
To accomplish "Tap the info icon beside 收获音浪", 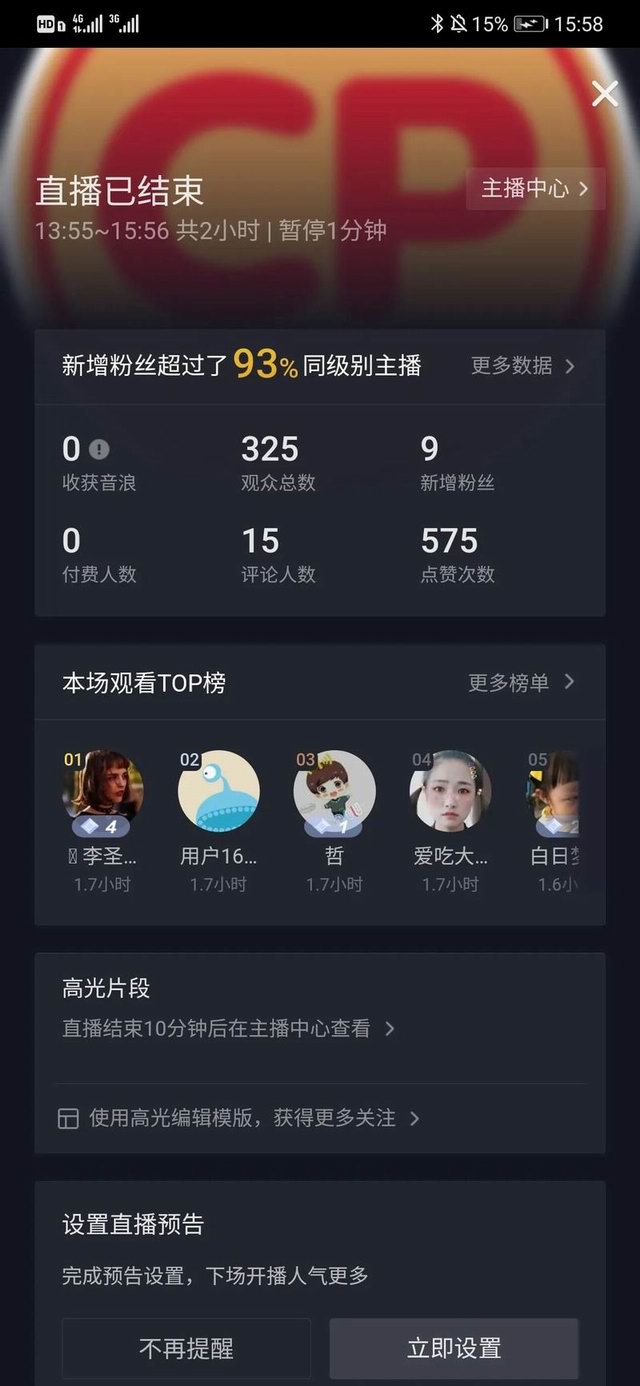I will tap(99, 449).
